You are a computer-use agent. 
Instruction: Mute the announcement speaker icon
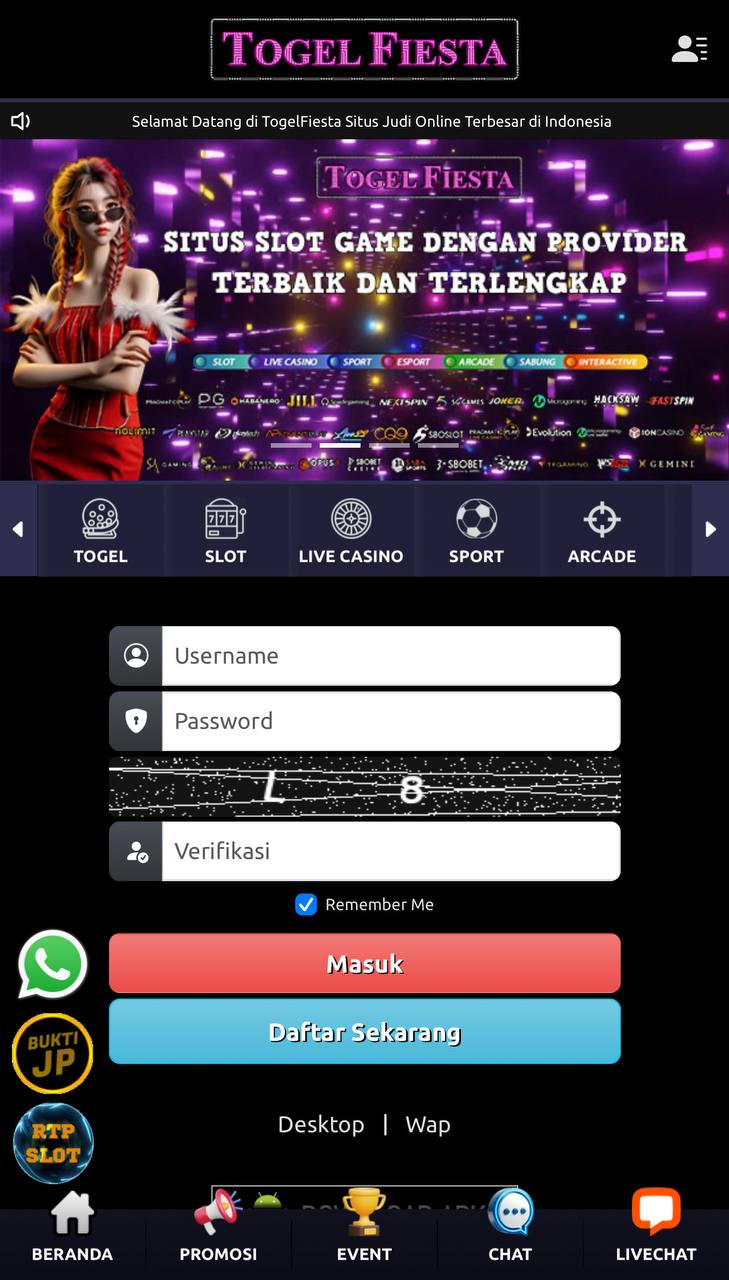point(20,121)
